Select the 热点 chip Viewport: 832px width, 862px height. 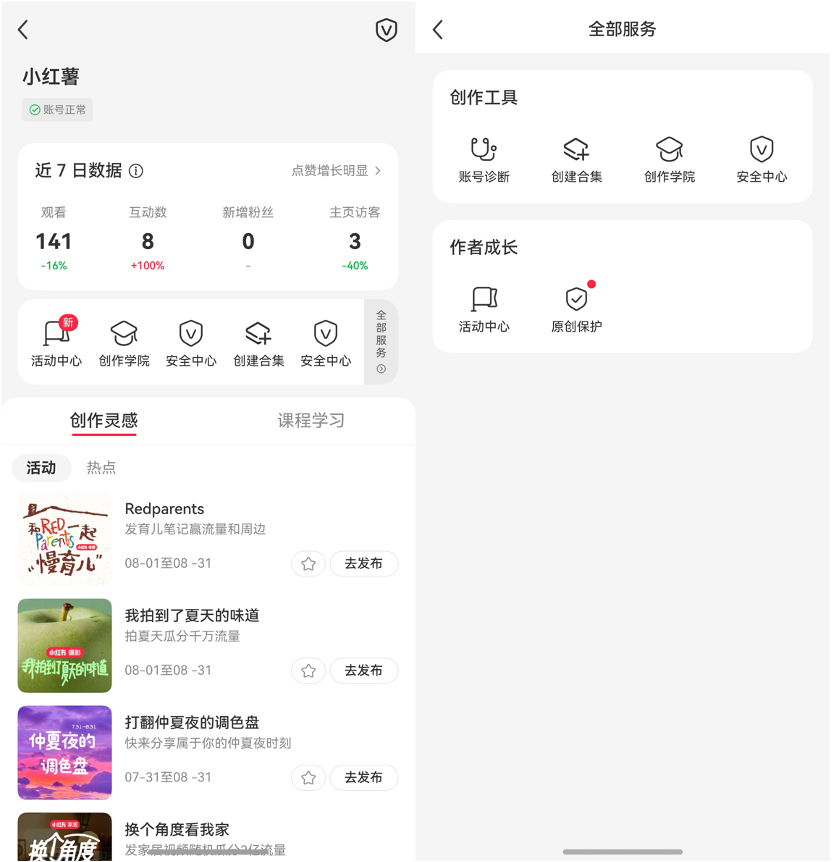(x=101, y=467)
